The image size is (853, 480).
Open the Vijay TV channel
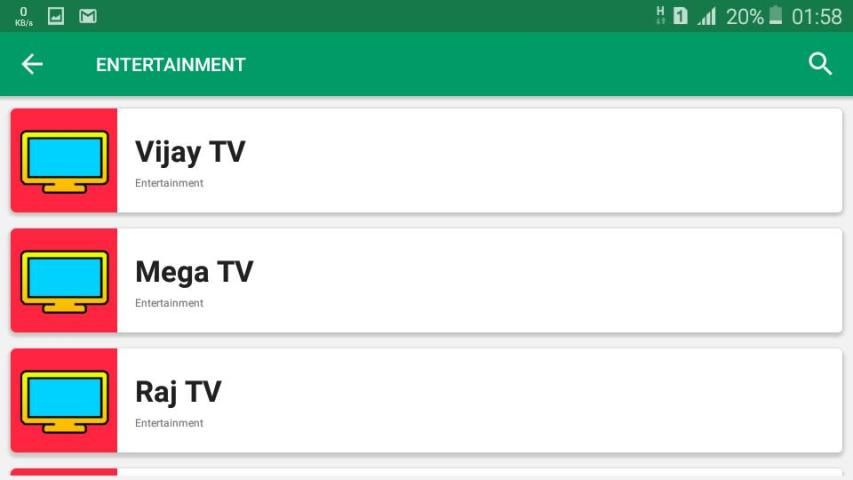426,161
